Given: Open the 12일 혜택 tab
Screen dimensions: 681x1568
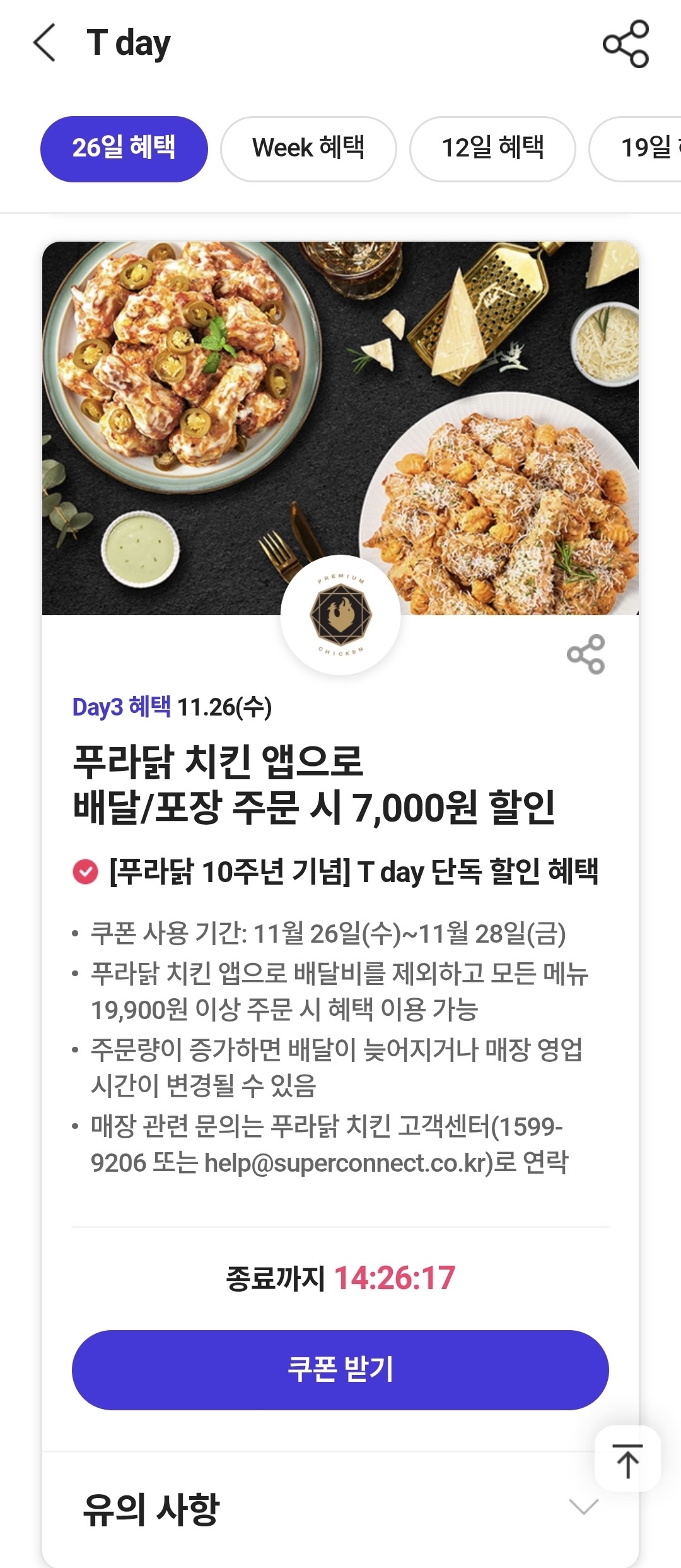Looking at the screenshot, I should (492, 149).
